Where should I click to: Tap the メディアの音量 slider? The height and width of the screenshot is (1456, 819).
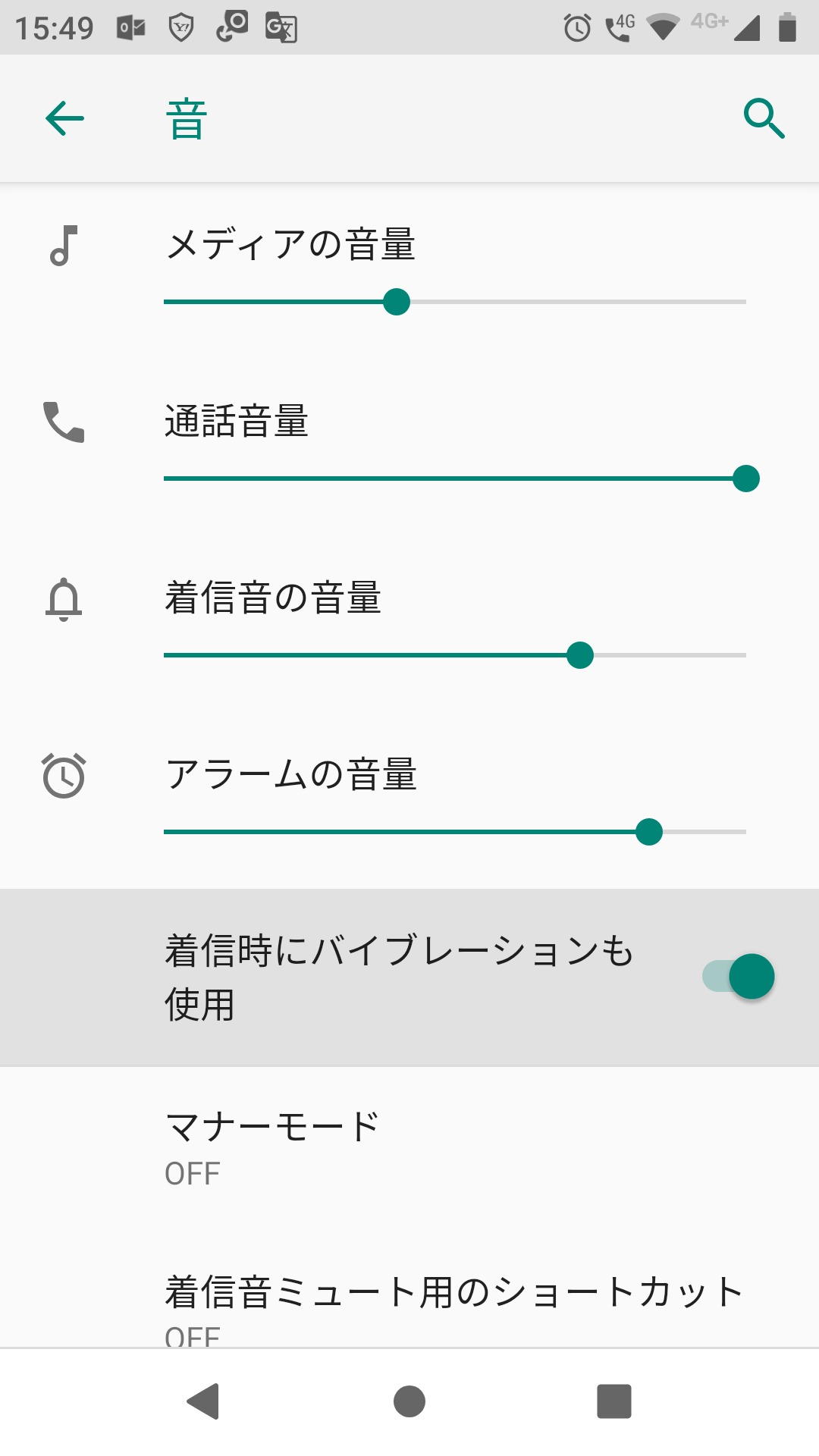(455, 302)
